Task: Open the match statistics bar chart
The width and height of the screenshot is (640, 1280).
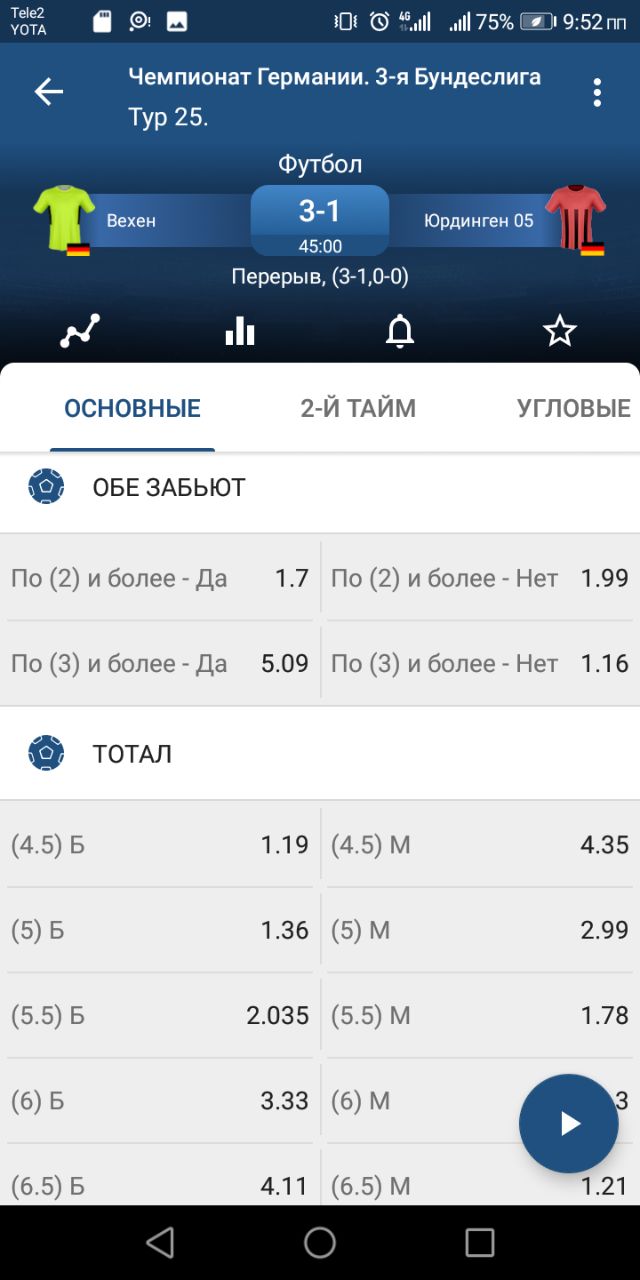Action: [240, 331]
